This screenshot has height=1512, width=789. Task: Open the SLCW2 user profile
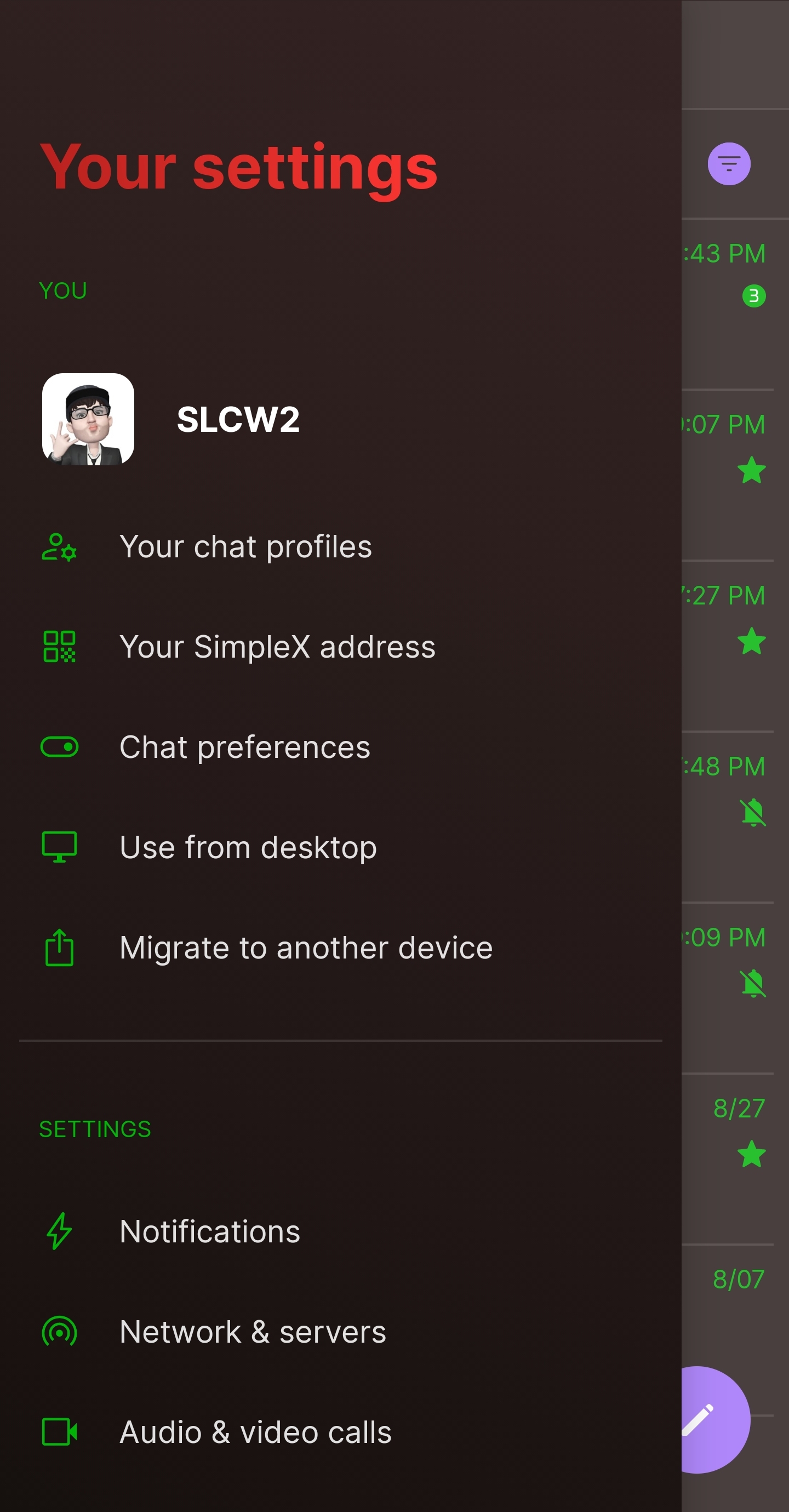[237, 420]
